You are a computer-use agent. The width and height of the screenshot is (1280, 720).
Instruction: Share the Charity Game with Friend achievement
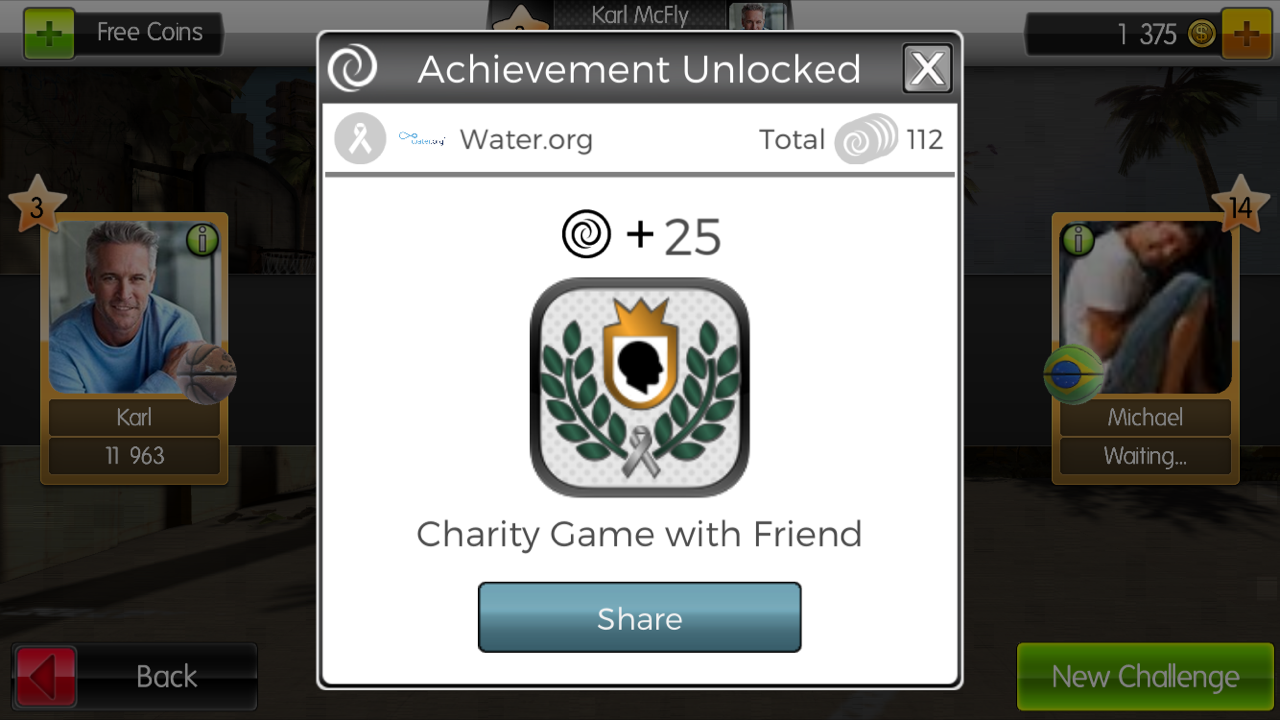[639, 618]
